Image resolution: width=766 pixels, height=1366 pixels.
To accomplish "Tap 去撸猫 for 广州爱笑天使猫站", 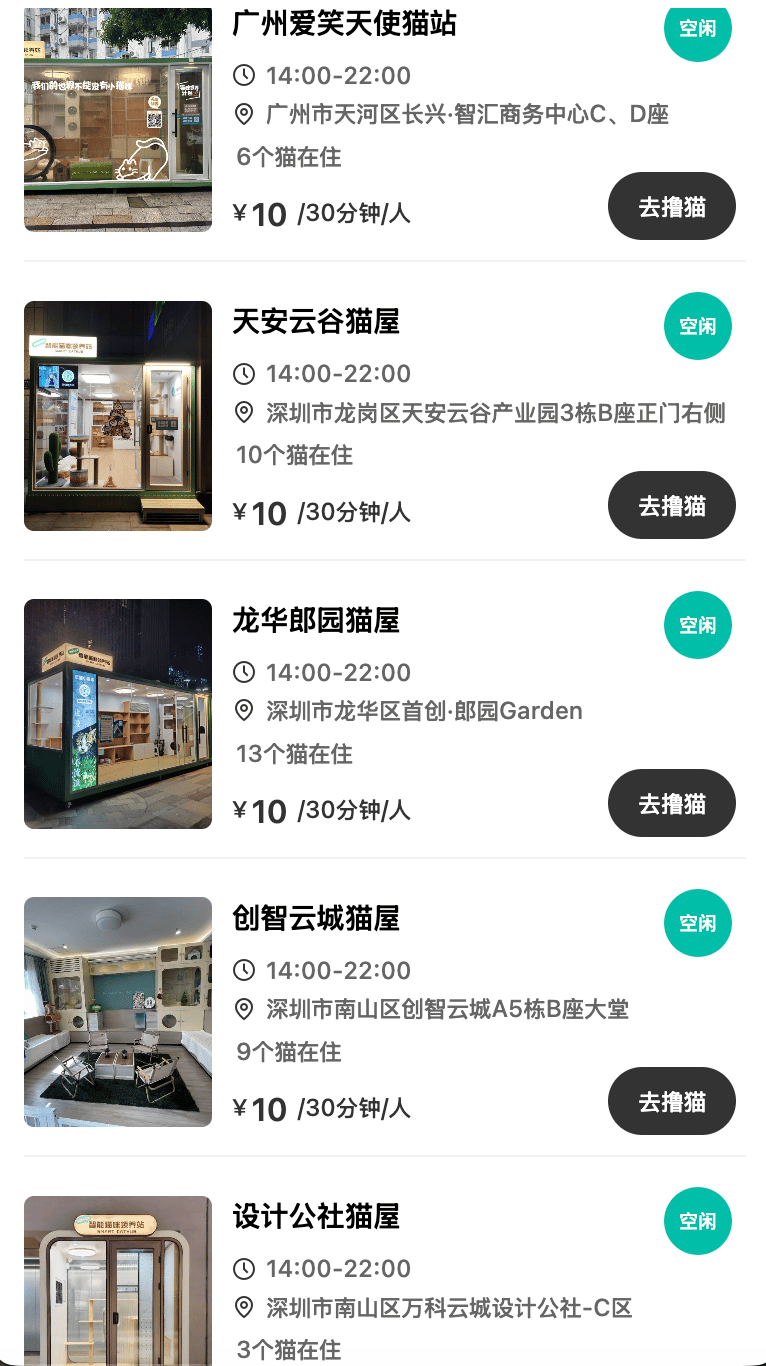I will [x=672, y=206].
